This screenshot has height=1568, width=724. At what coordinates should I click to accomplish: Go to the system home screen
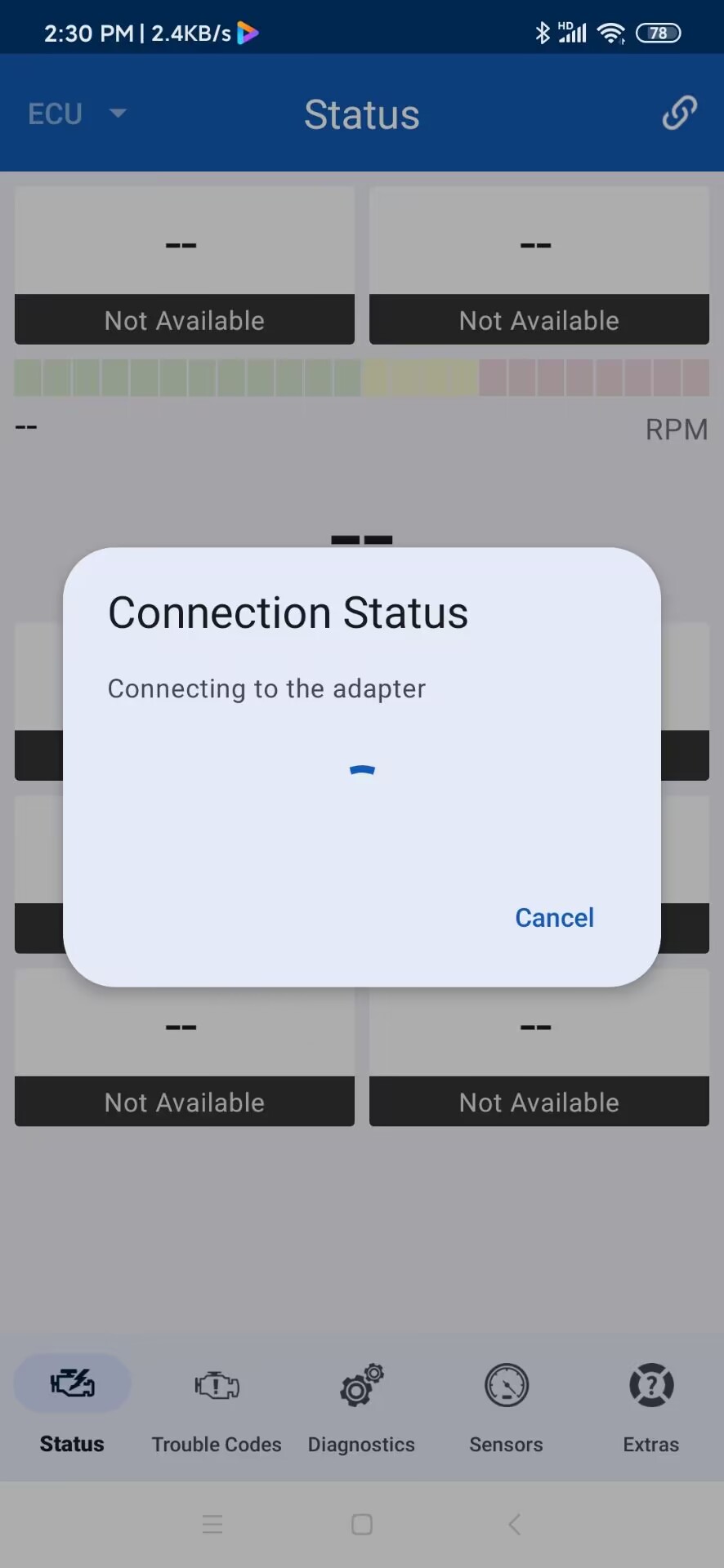(x=362, y=1524)
